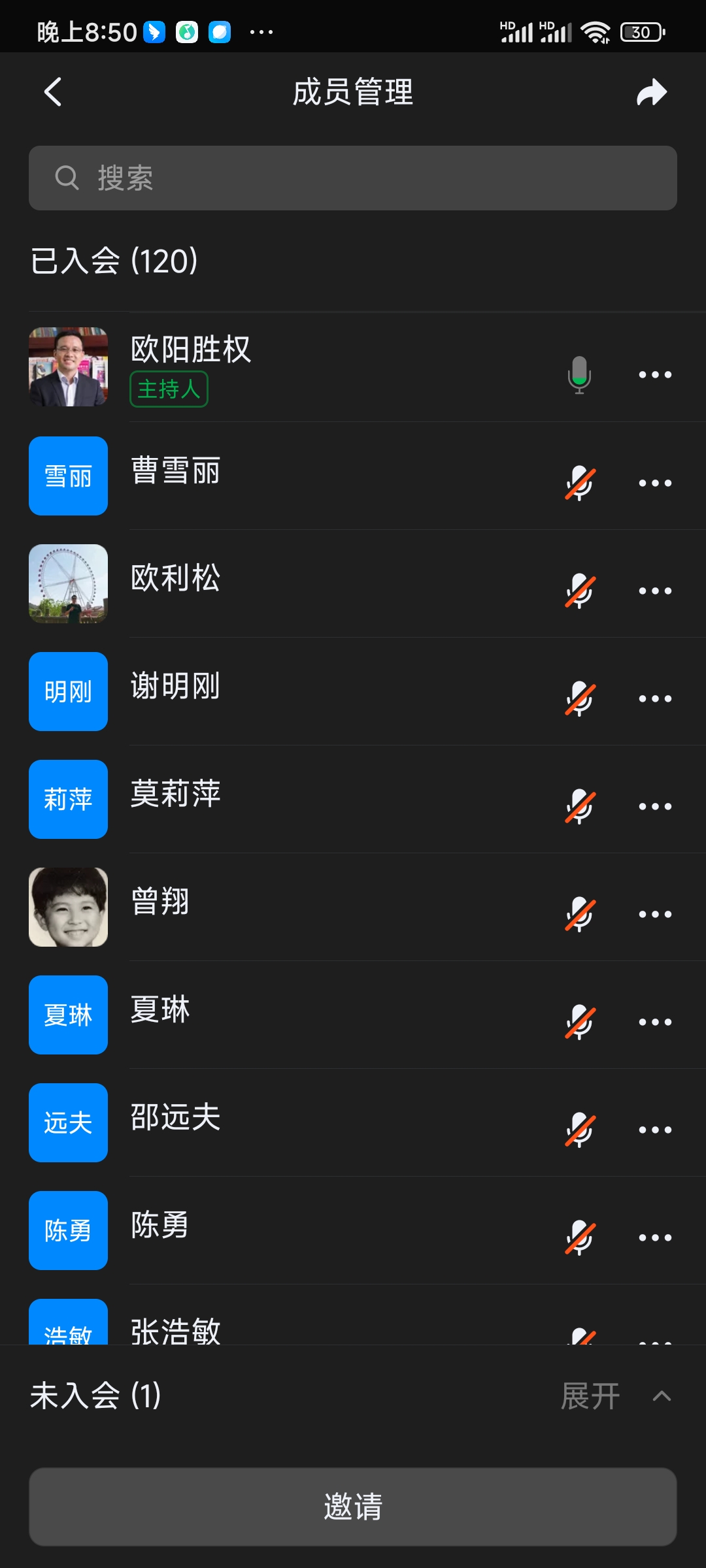The height and width of the screenshot is (1568, 706).
Task: Mute host 欧阳胜权's microphone
Action: [579, 374]
